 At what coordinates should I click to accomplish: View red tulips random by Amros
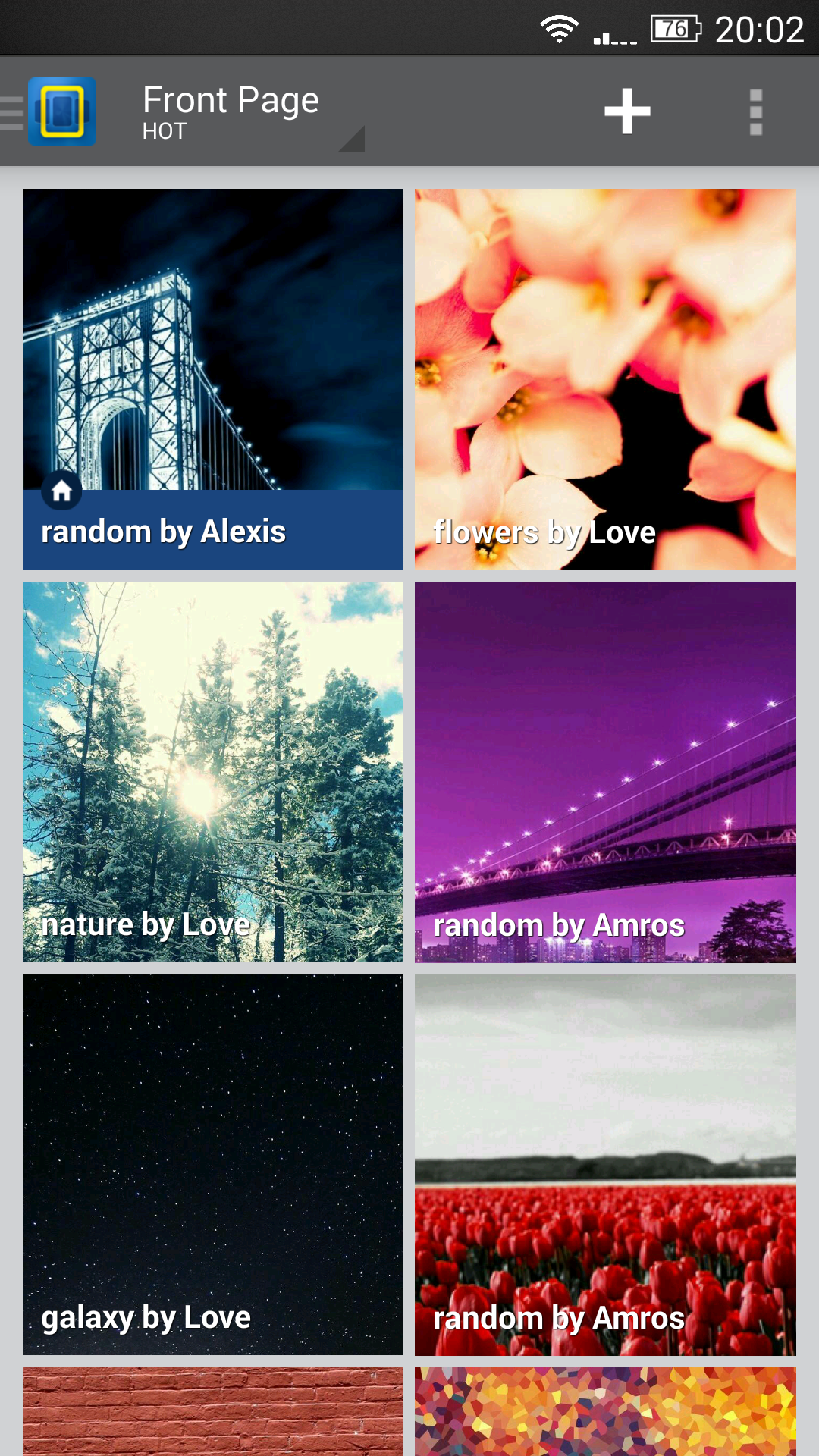pos(605,1165)
